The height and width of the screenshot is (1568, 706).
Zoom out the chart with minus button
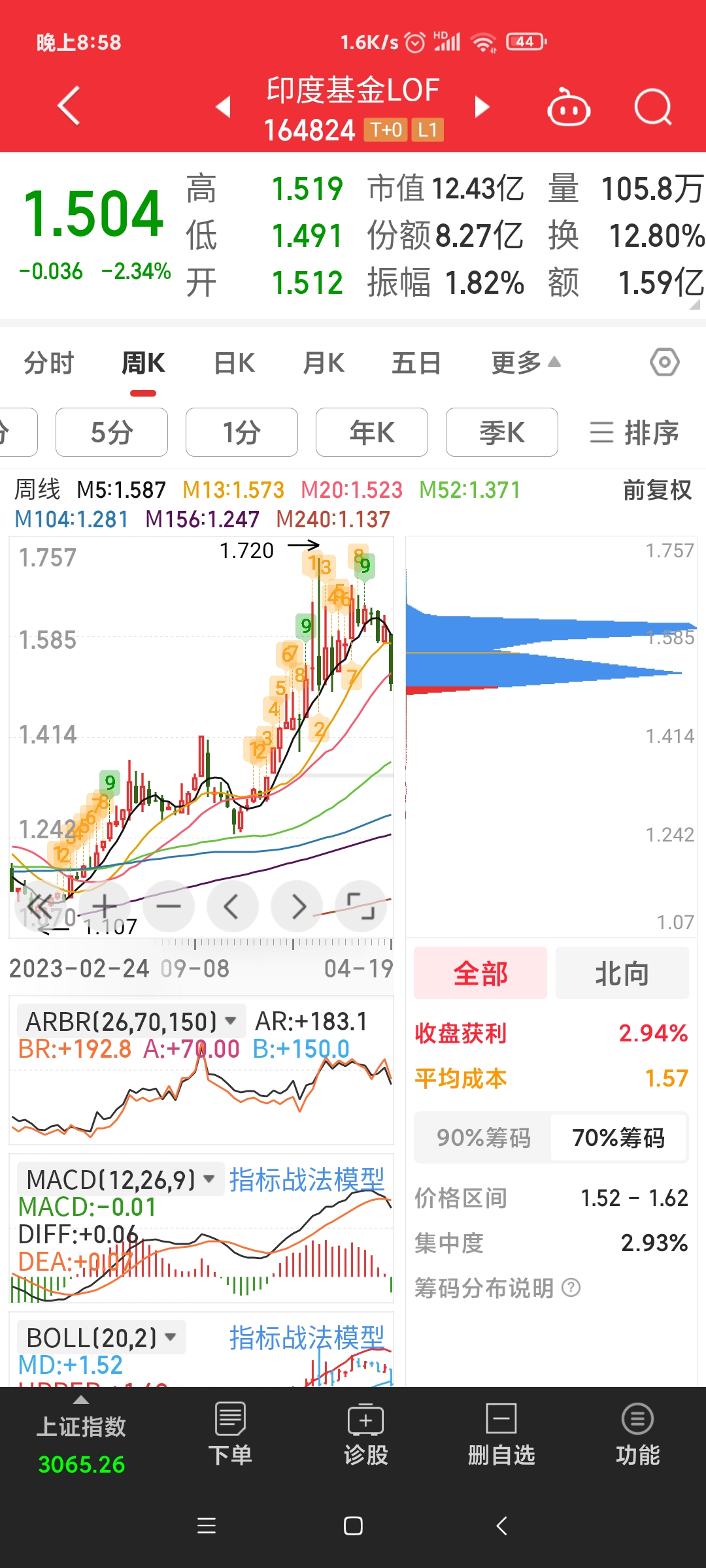point(169,906)
